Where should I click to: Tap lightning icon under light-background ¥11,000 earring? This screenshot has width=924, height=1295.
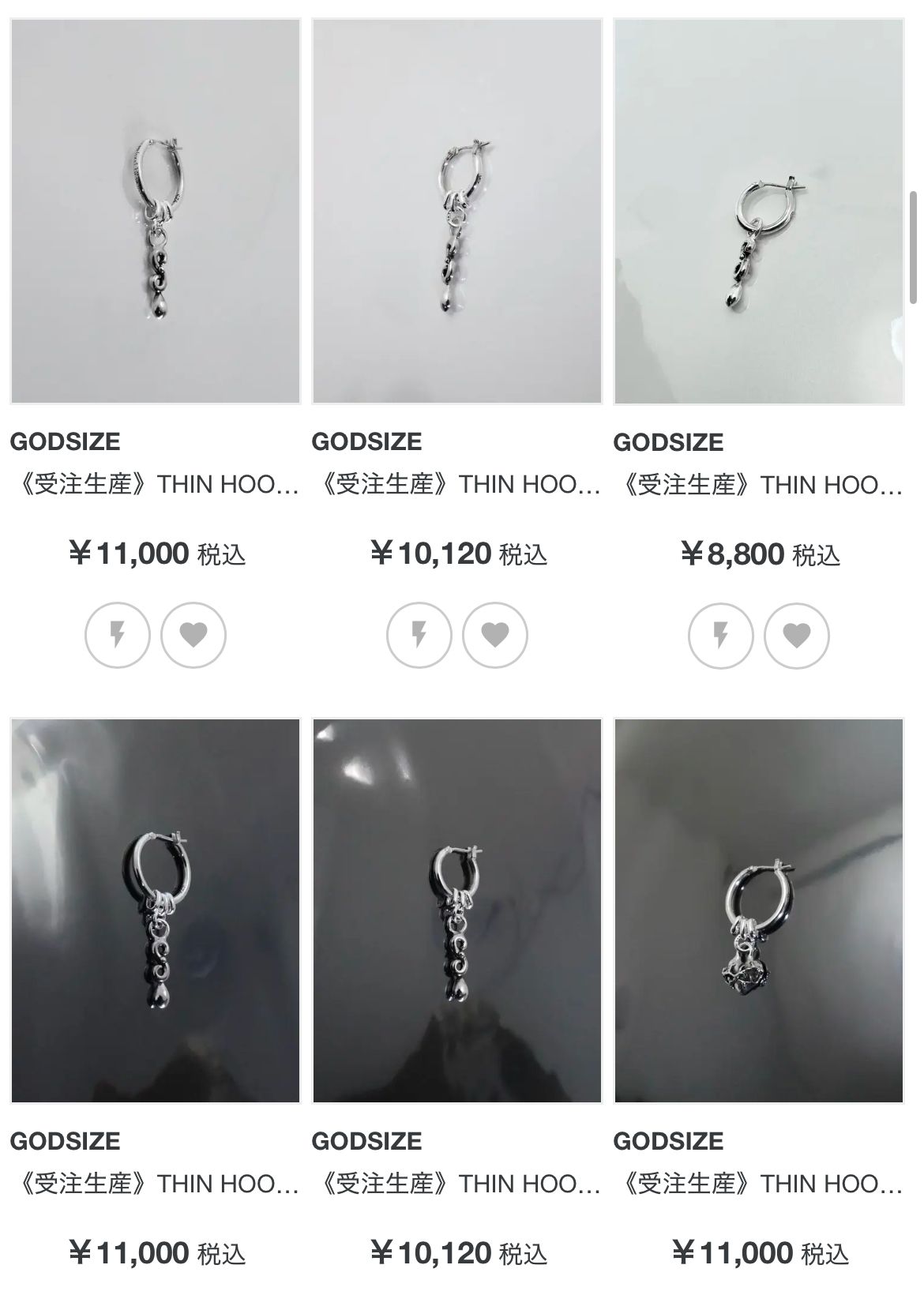pyautogui.click(x=117, y=635)
